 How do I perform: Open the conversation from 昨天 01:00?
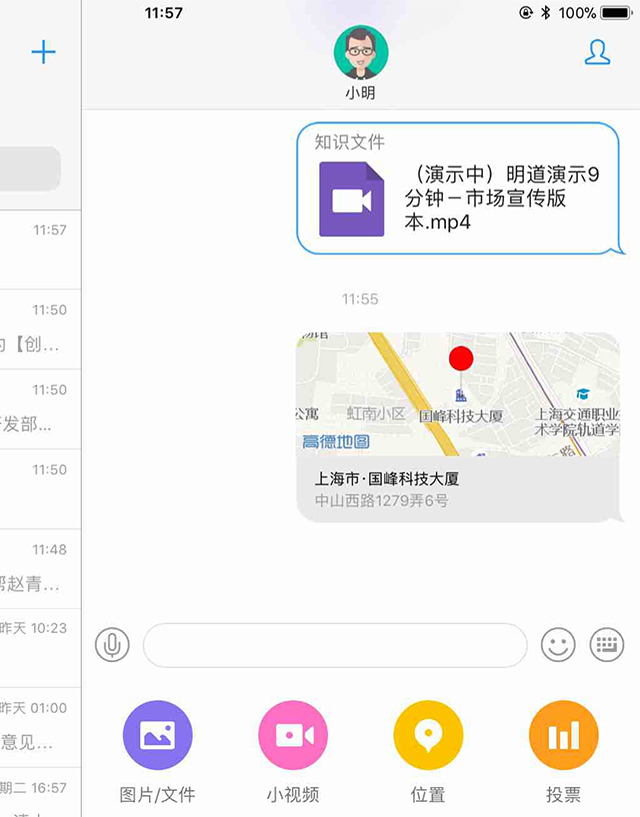(40, 727)
